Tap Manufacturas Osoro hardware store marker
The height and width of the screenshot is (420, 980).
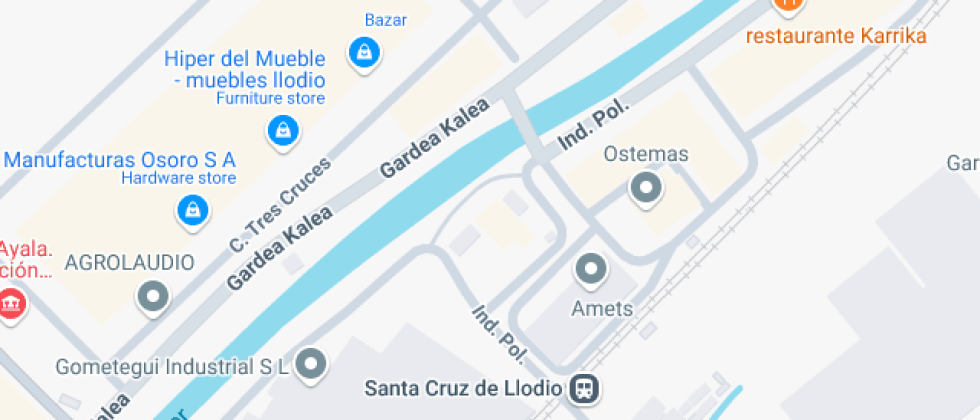(x=191, y=210)
